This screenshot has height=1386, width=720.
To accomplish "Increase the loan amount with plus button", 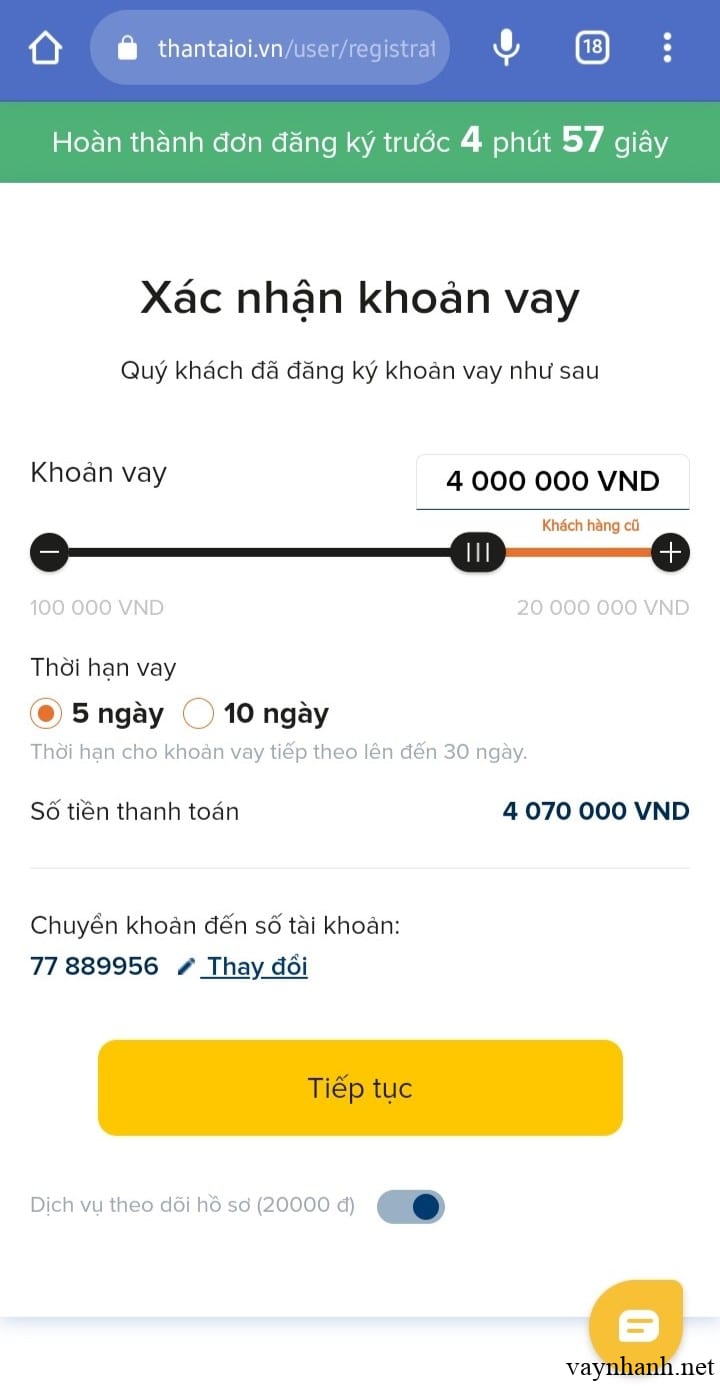I will 670,552.
